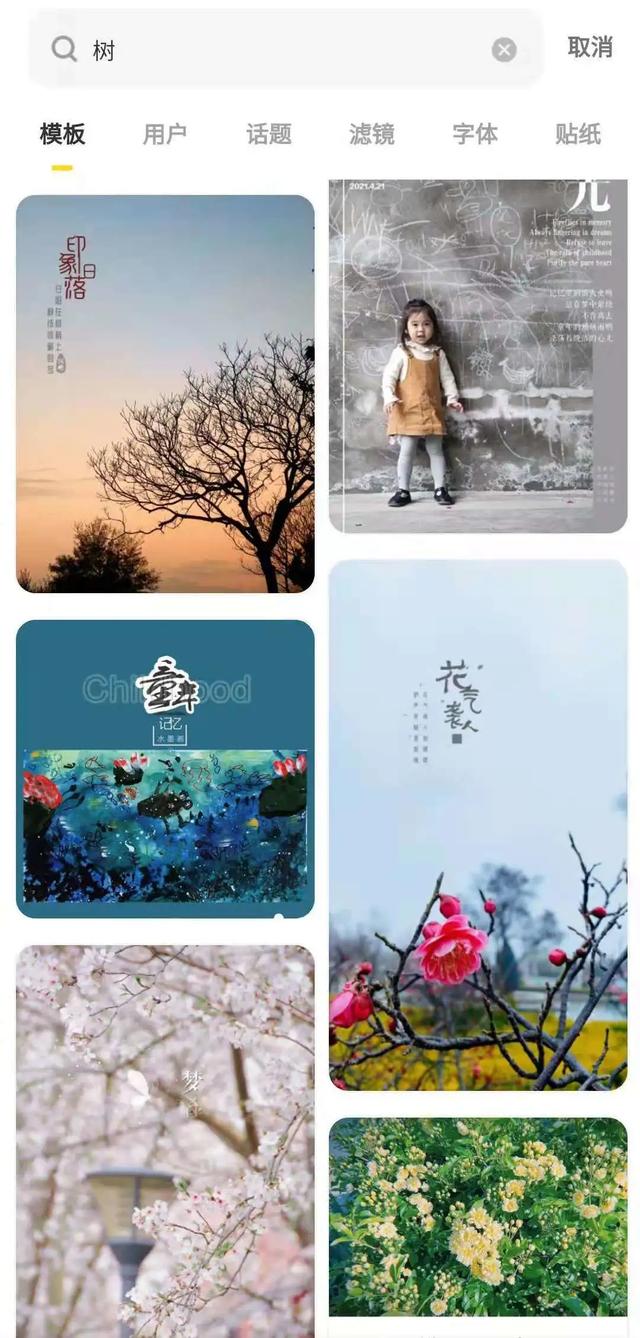
Task: Open the 花气袭人 plum blossom template
Action: pyautogui.click(x=478, y=824)
